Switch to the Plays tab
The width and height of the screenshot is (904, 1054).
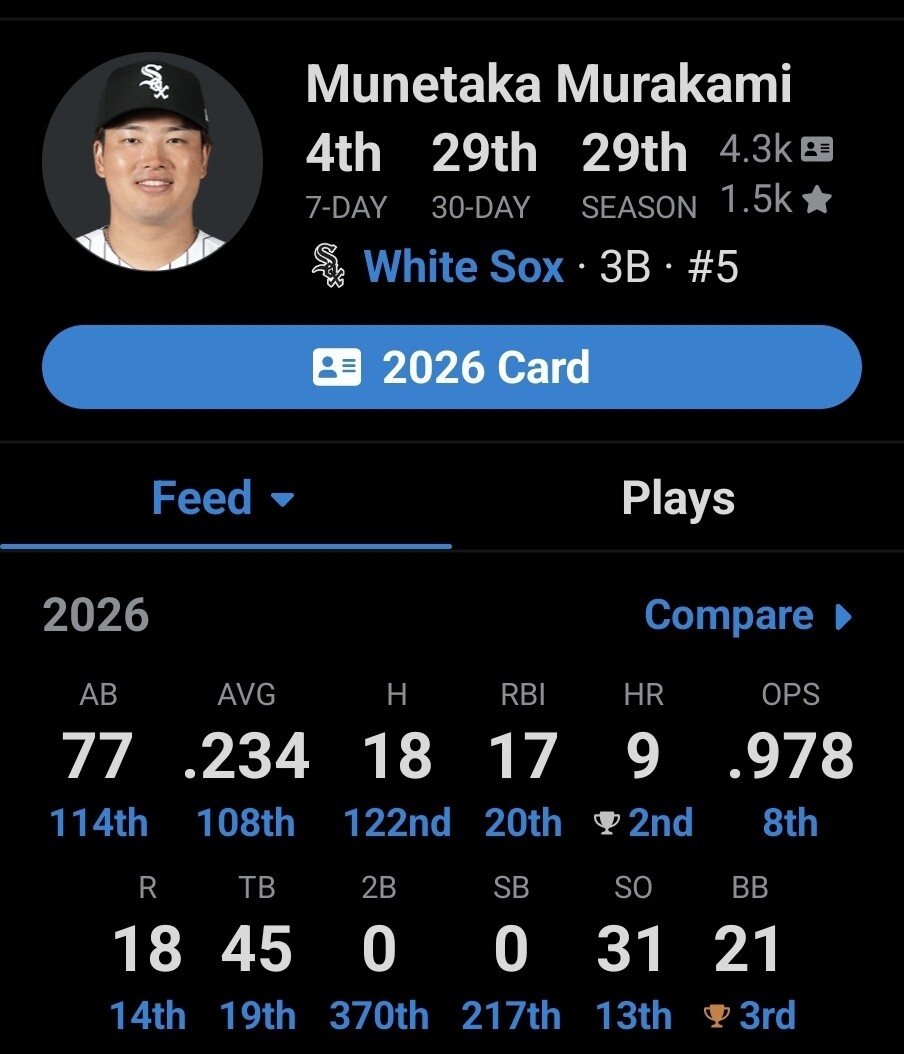click(x=678, y=499)
